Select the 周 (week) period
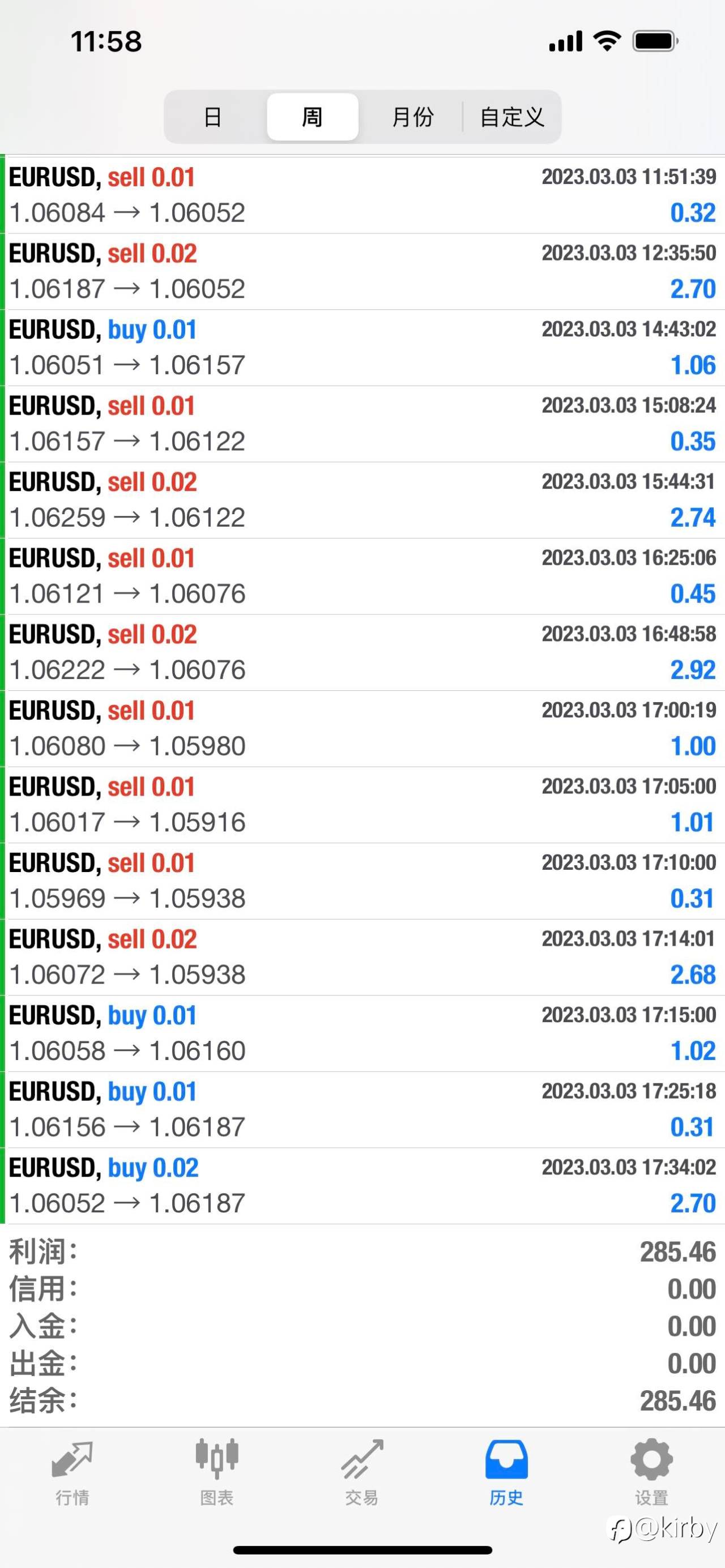This screenshot has width=725, height=1568. pos(312,117)
